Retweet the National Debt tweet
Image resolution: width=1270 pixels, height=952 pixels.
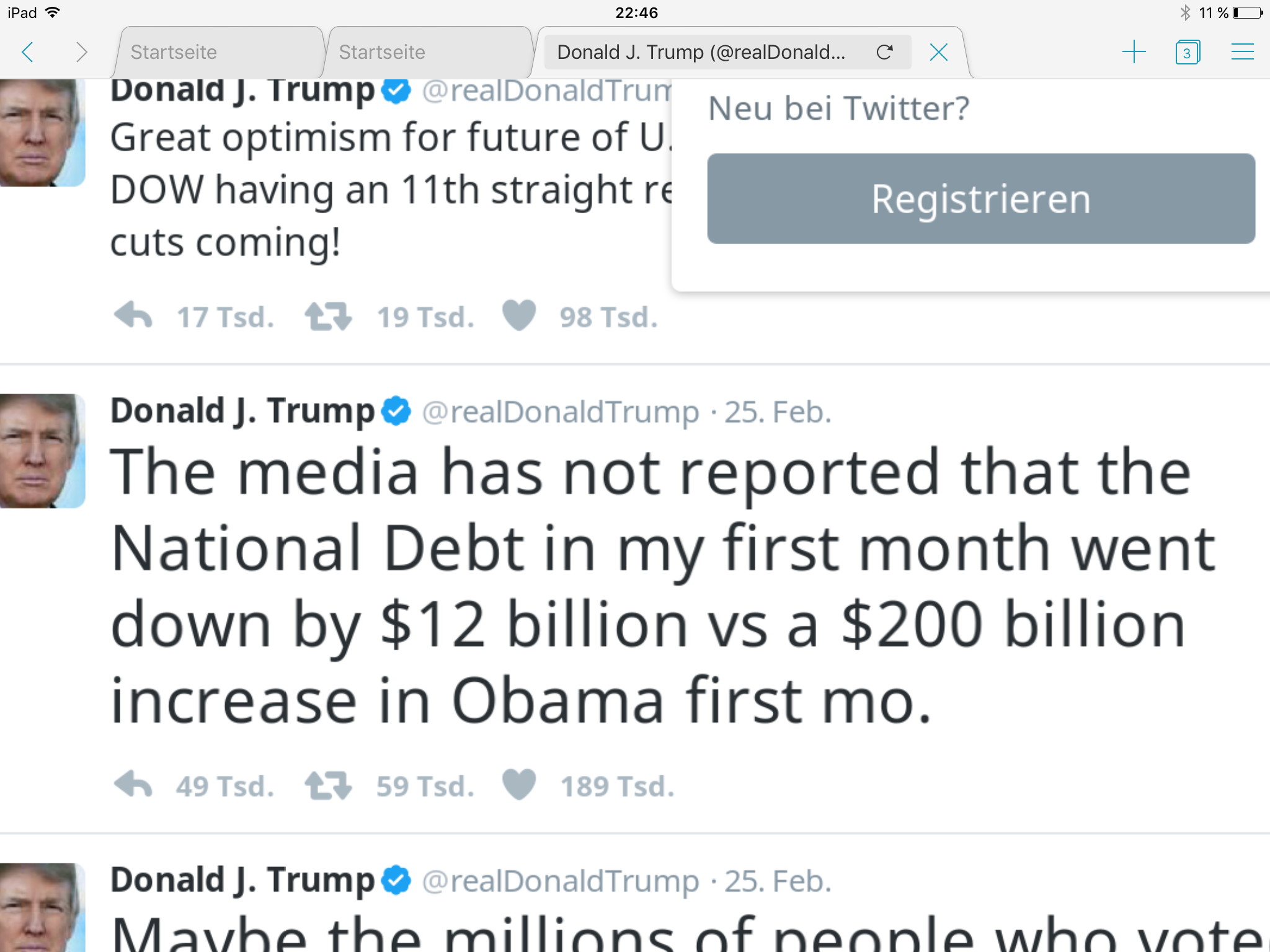[x=328, y=785]
